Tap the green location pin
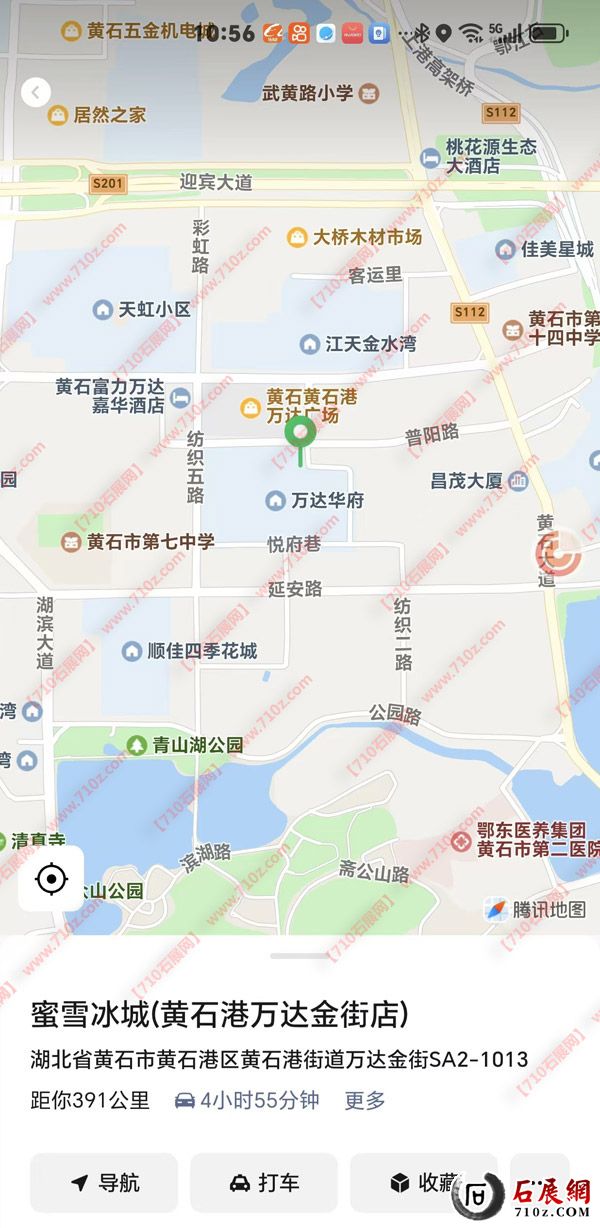Screen dimensions: 600x1228 [300, 434]
